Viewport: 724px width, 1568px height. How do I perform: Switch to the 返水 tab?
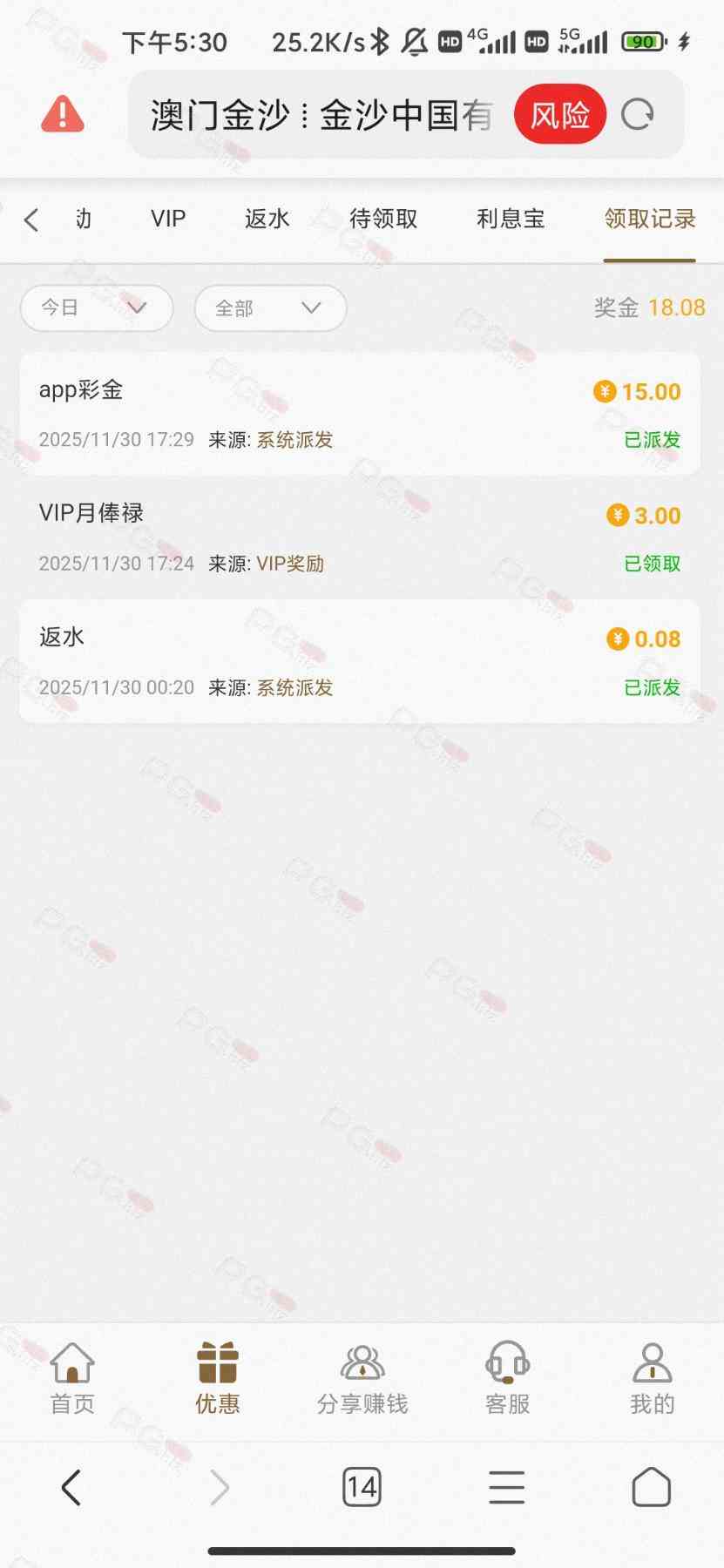click(267, 219)
